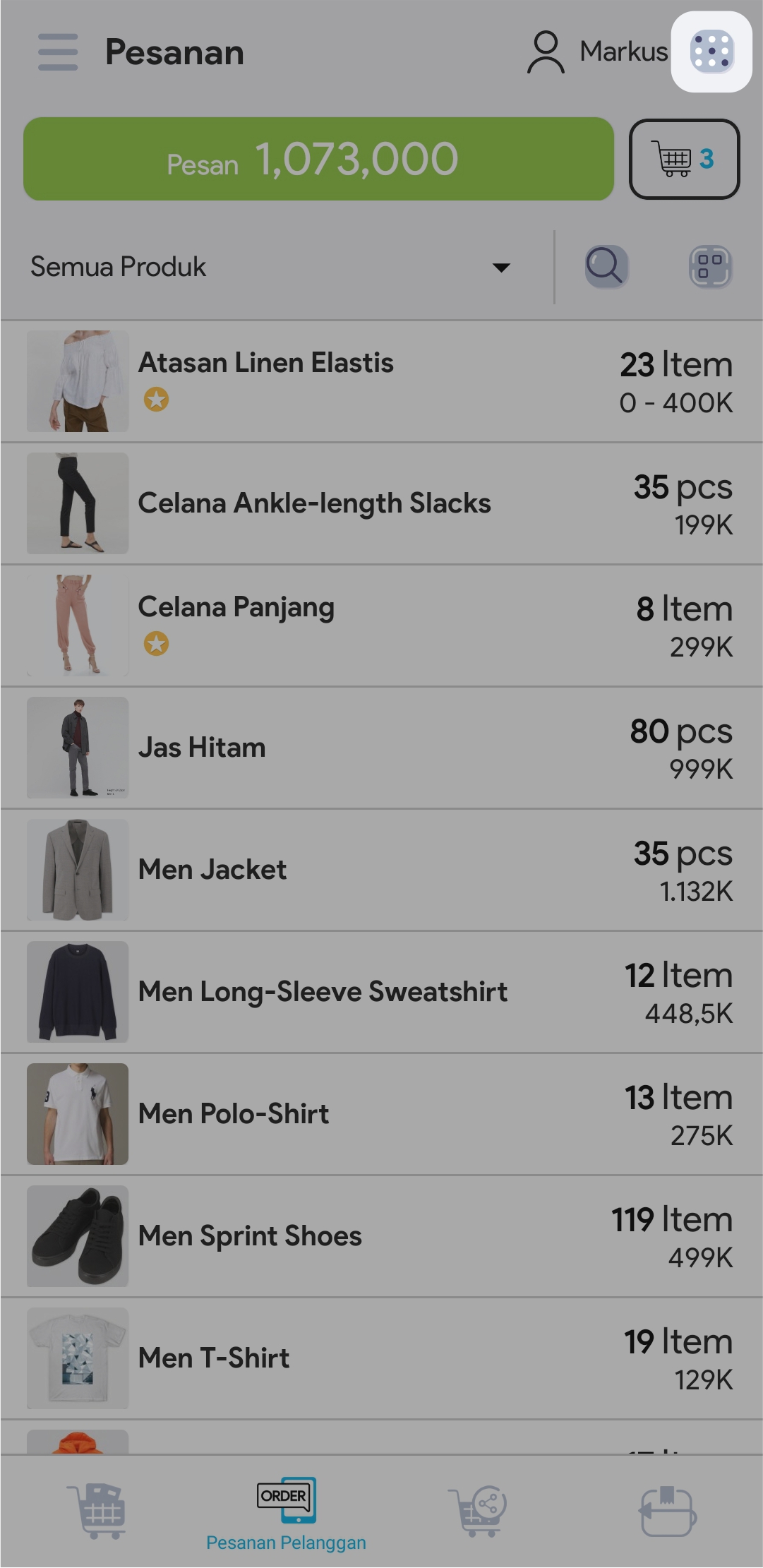Choose Celana Ankle-length Slacks
Image resolution: width=763 pixels, height=1568 pixels.
pyautogui.click(x=381, y=503)
